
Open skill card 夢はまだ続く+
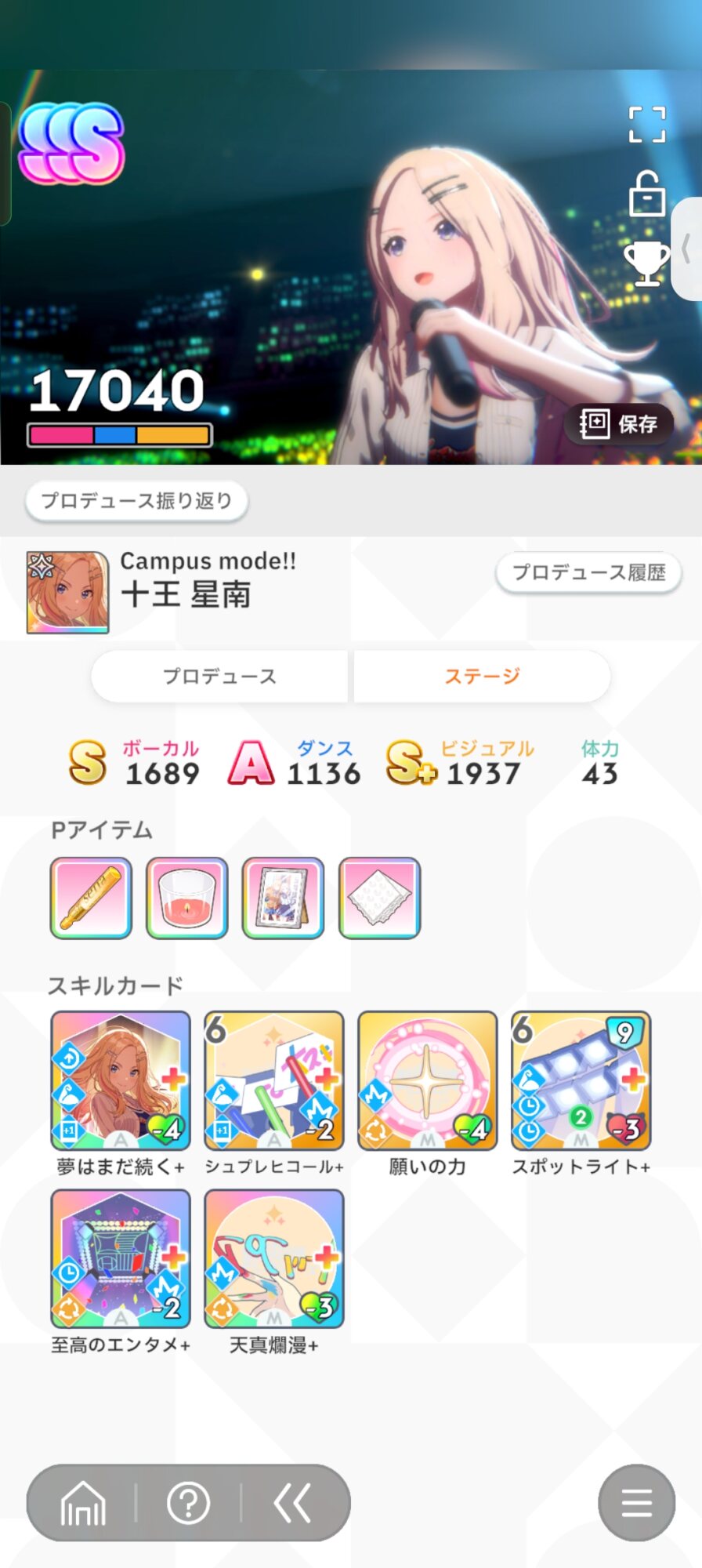tap(121, 1081)
